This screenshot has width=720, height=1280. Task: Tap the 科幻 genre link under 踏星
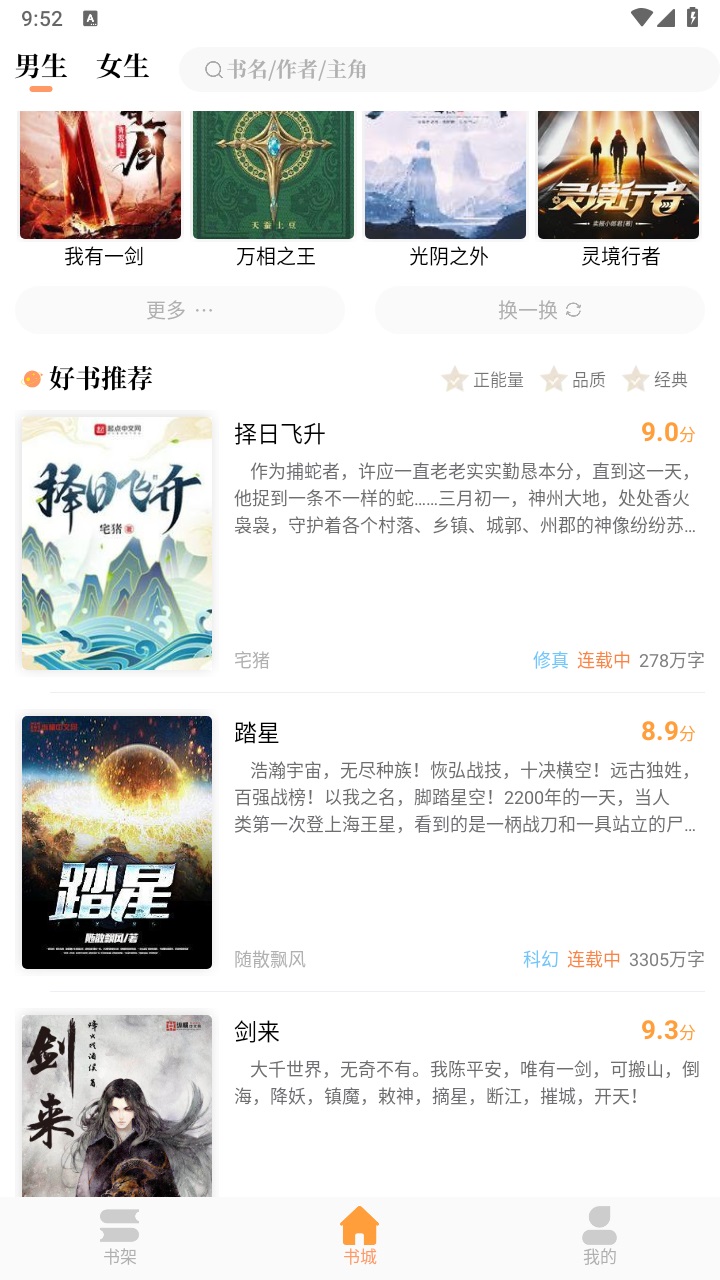541,958
